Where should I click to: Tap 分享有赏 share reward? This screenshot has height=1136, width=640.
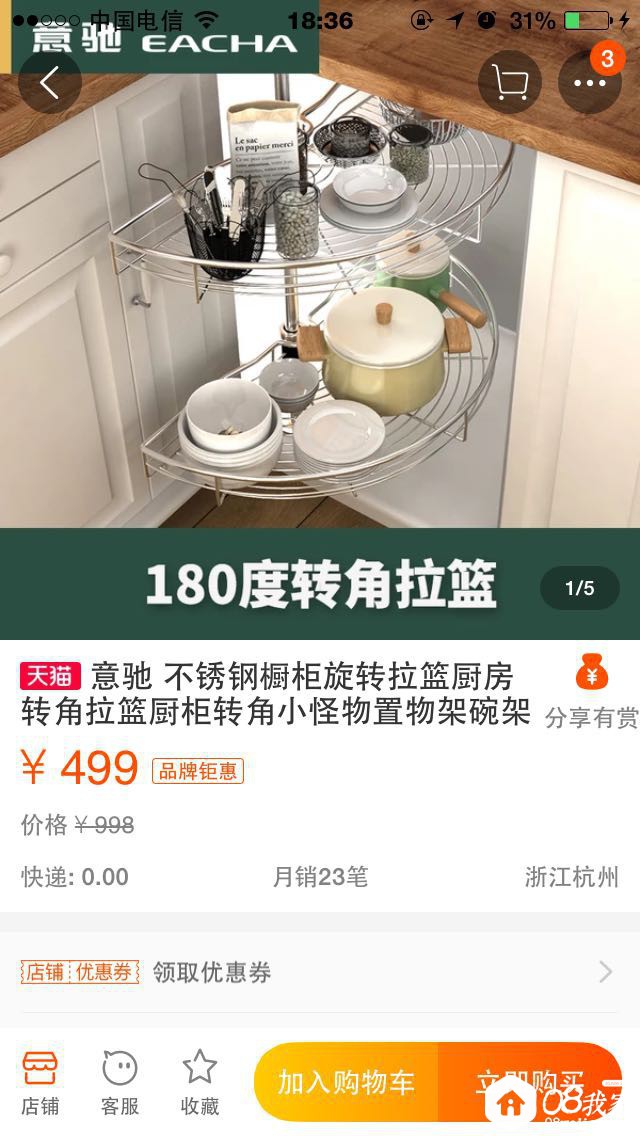[591, 692]
